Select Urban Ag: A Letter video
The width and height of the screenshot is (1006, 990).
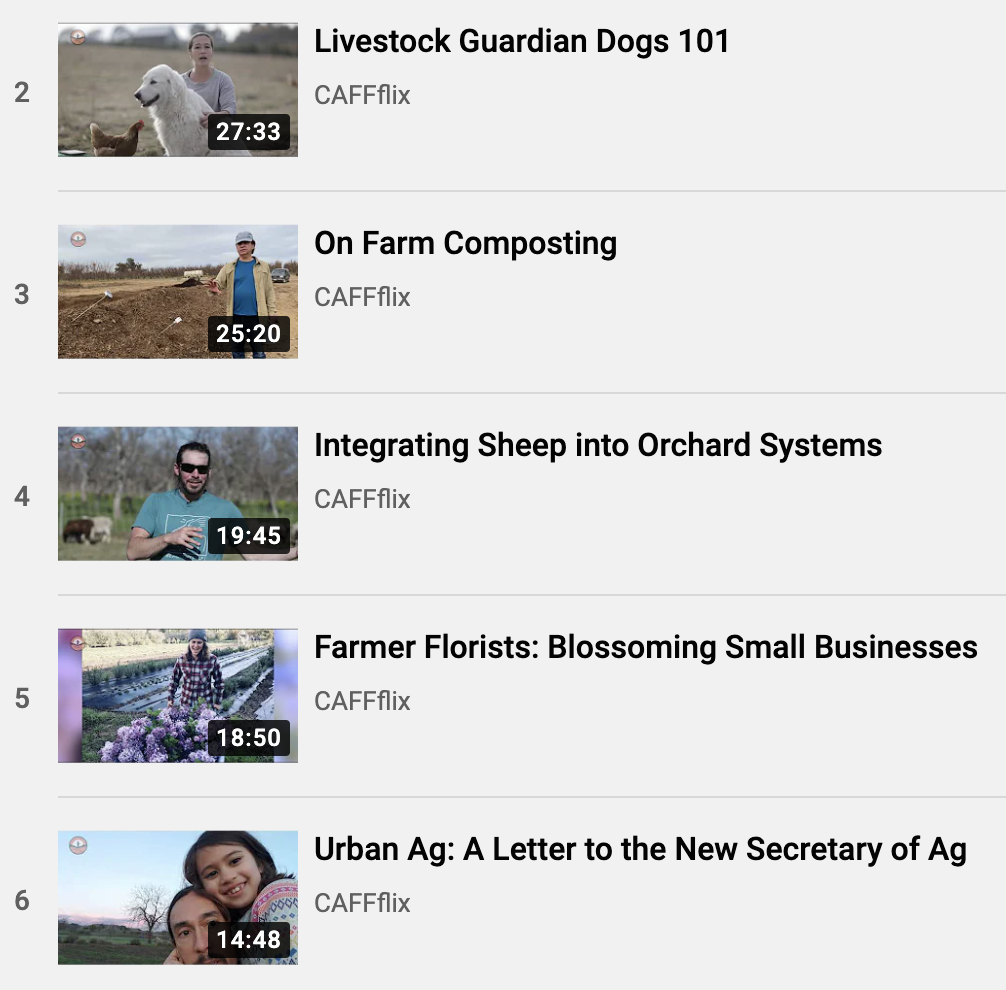640,850
